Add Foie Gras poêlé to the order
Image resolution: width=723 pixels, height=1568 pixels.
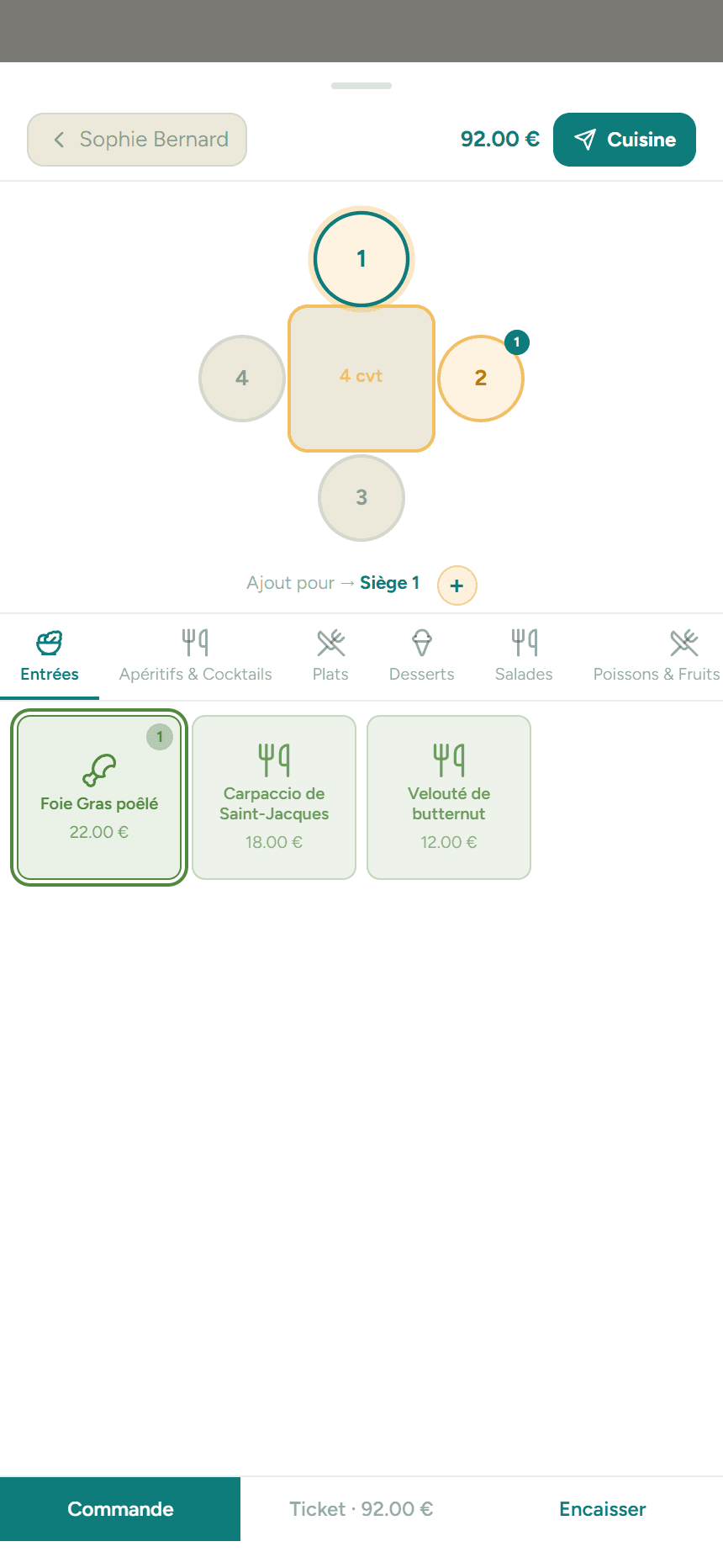pyautogui.click(x=99, y=797)
